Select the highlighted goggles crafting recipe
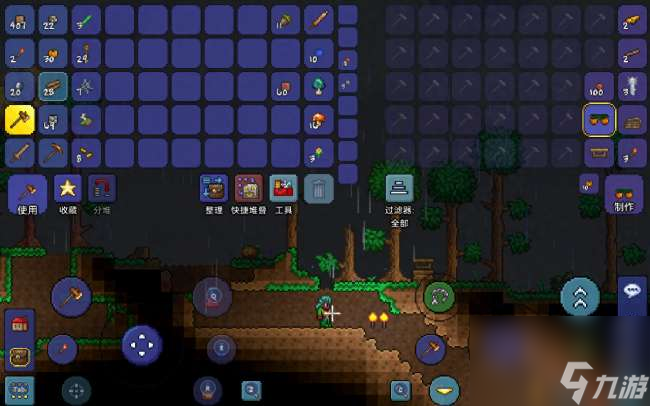This screenshot has width=650, height=406. pyautogui.click(x=598, y=120)
